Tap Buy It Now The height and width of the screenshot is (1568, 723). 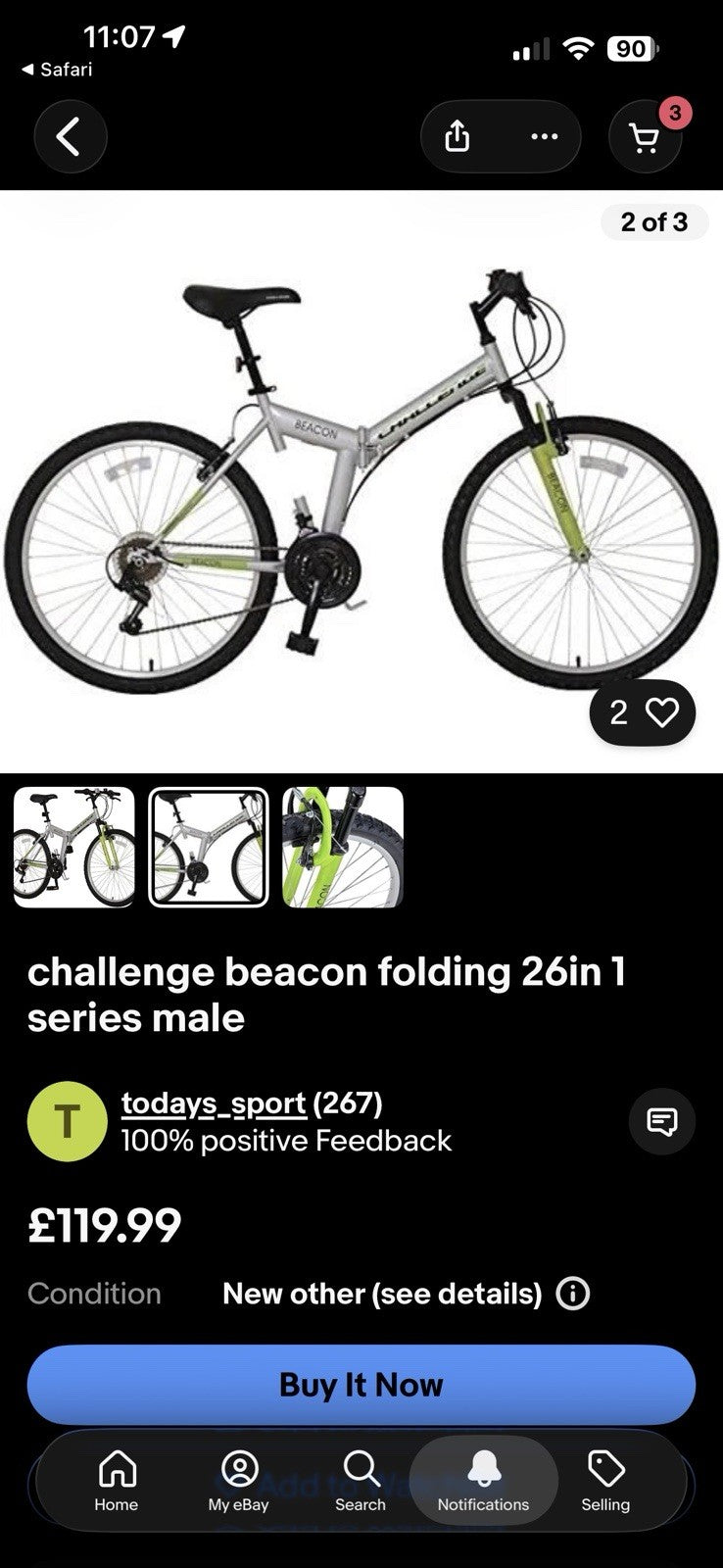[361, 1385]
